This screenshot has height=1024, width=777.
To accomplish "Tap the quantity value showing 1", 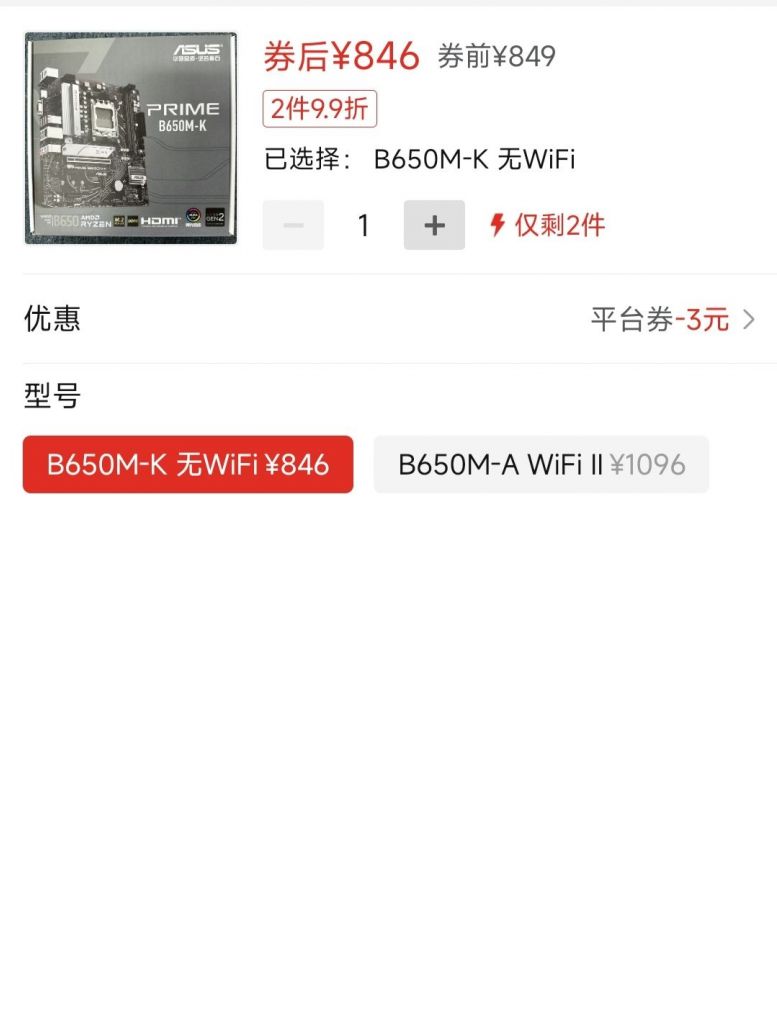I will click(363, 226).
